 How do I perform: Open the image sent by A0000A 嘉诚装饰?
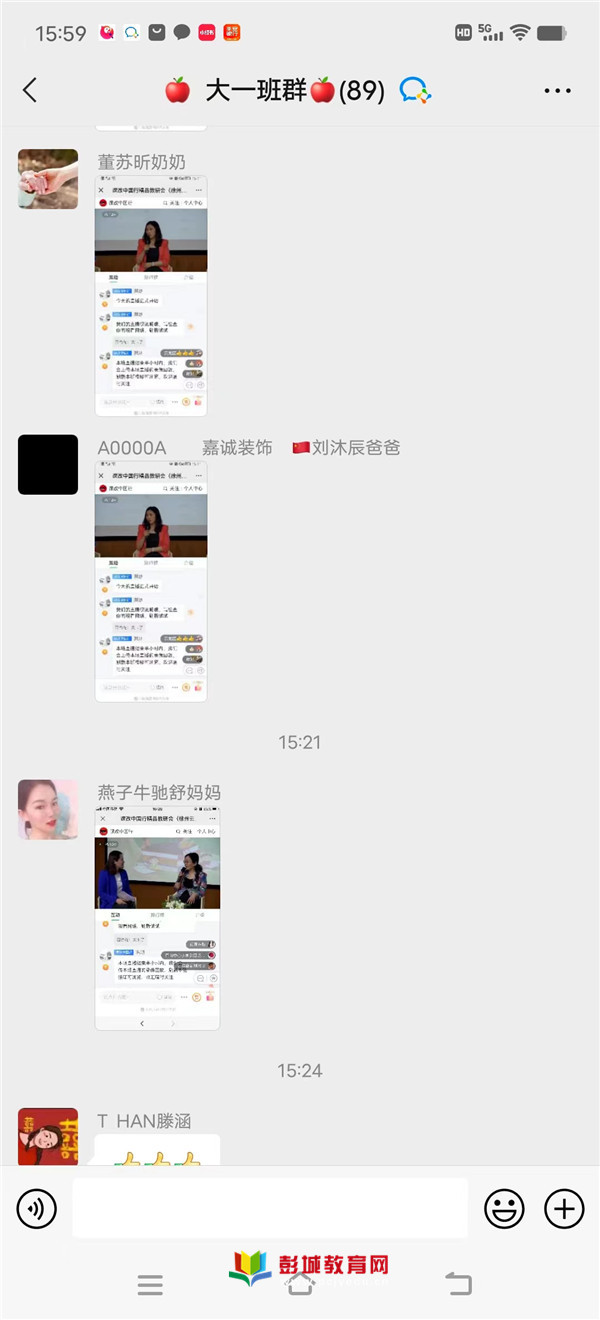click(151, 581)
